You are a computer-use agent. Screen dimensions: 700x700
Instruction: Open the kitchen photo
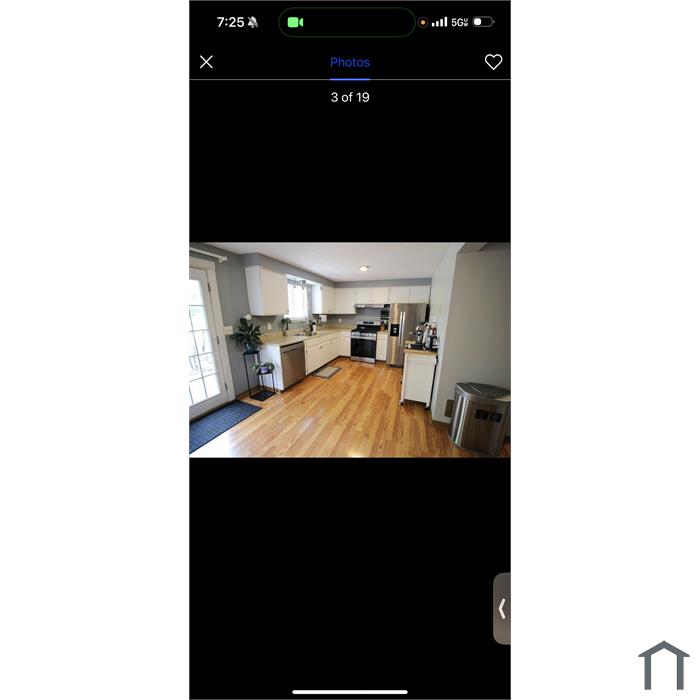tap(350, 350)
